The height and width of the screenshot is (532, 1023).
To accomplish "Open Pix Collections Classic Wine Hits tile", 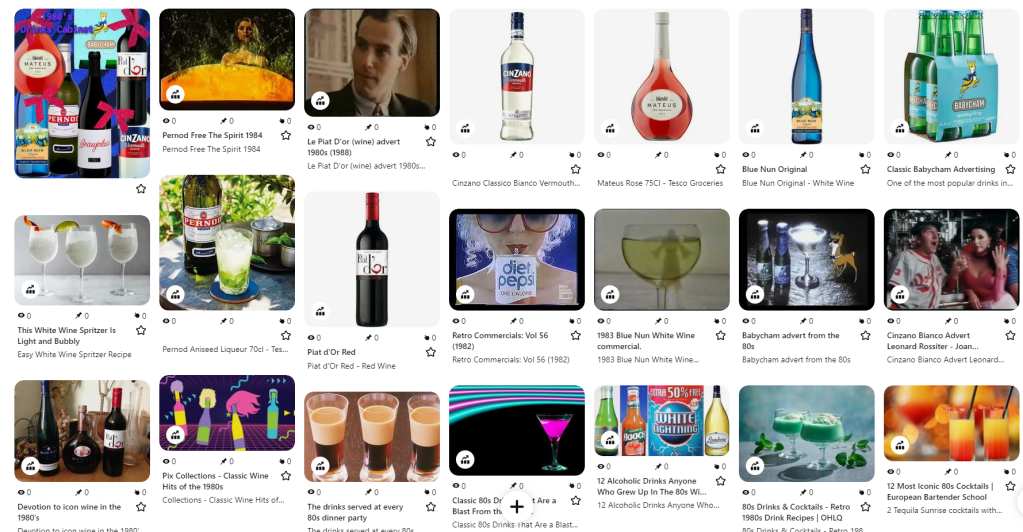I will click(x=227, y=412).
